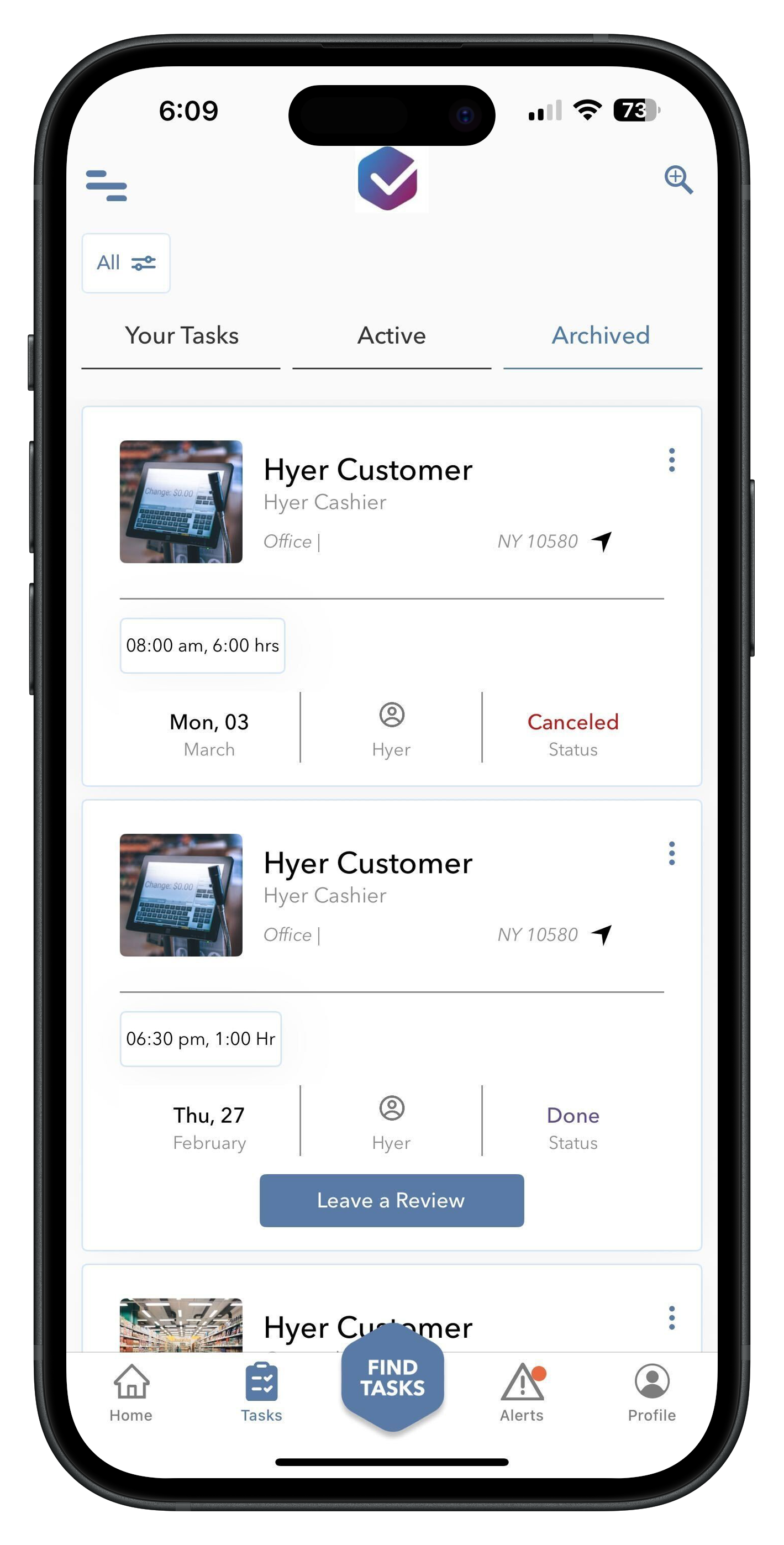
Task: Open overflow menu on the Done task
Action: [x=671, y=853]
